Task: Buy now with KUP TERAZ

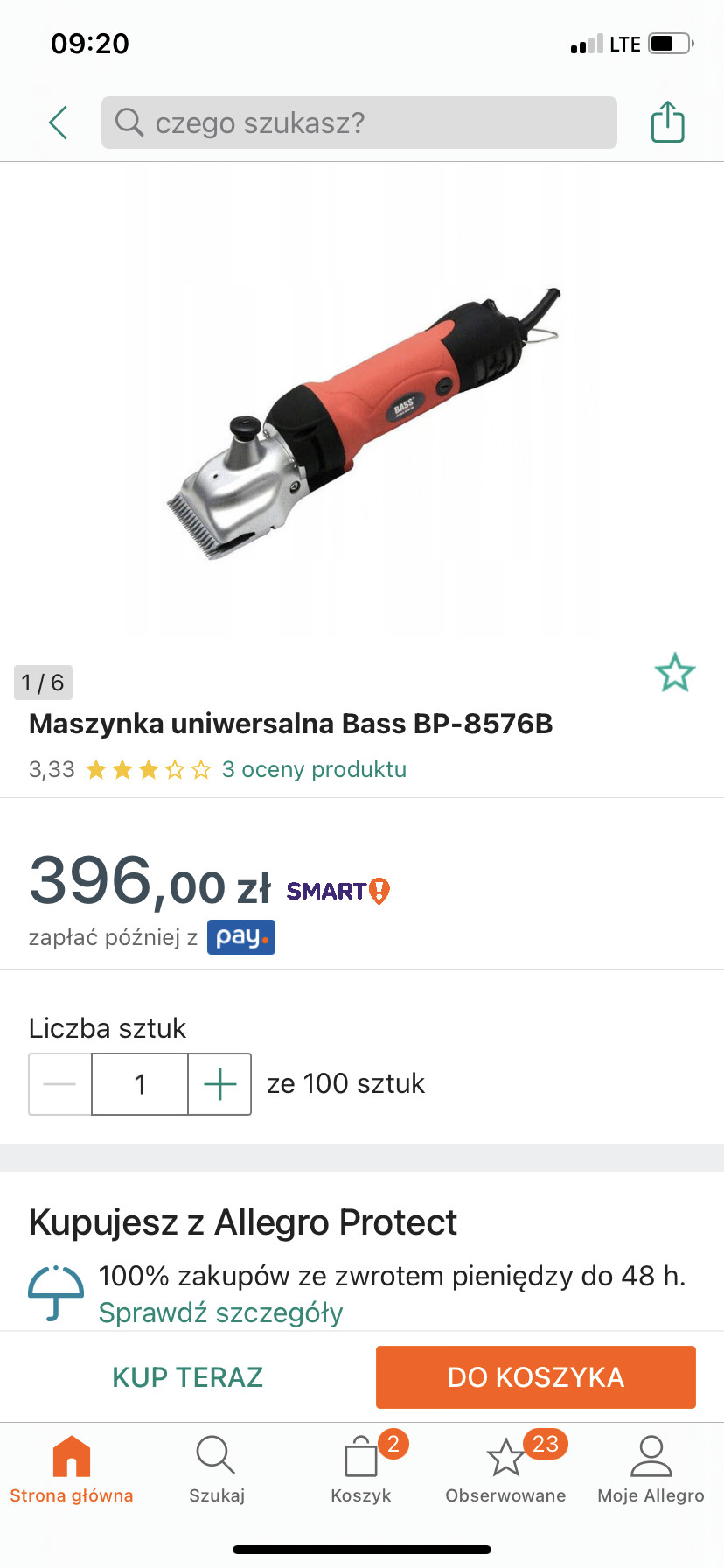Action: click(x=187, y=1377)
